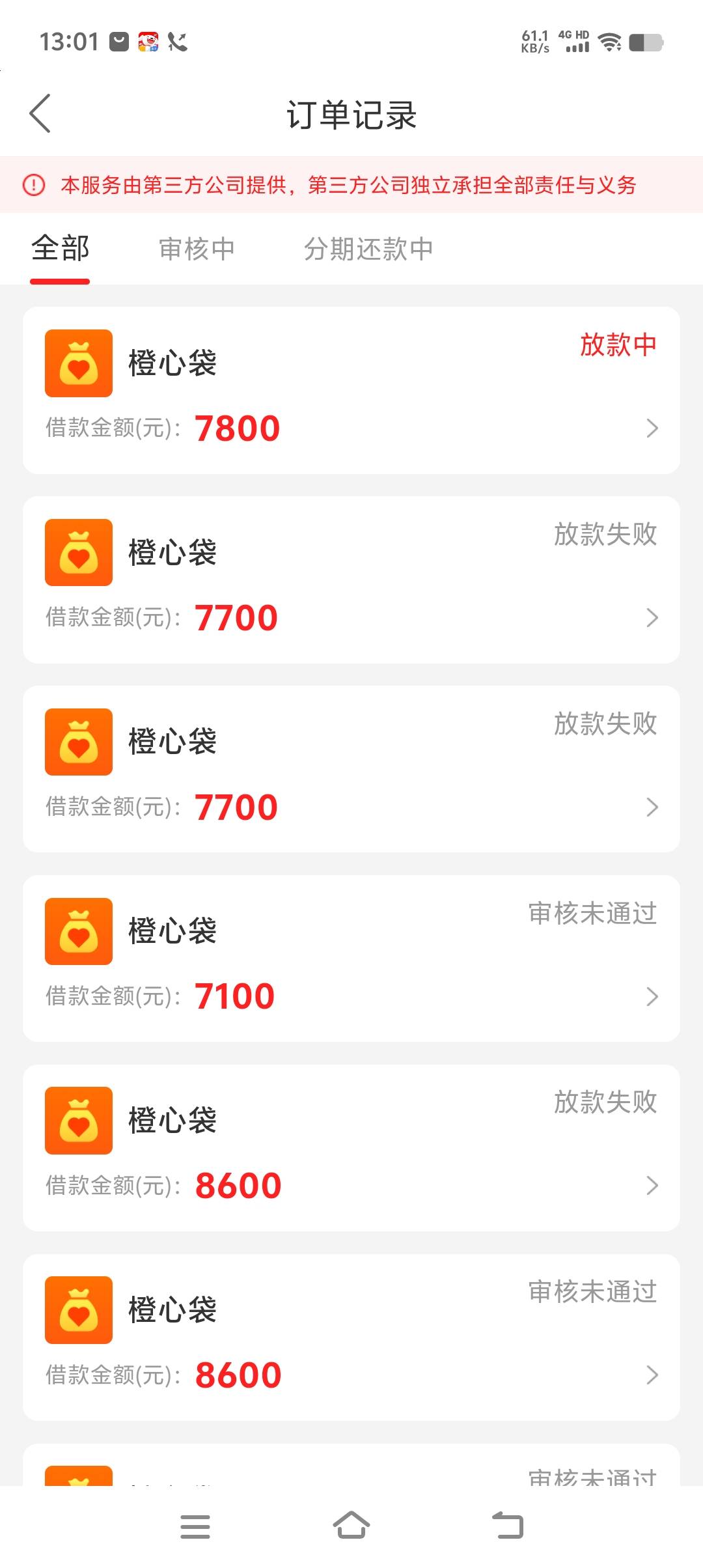
Task: Open the 7100 order marked 审核未通过
Action: click(351, 959)
